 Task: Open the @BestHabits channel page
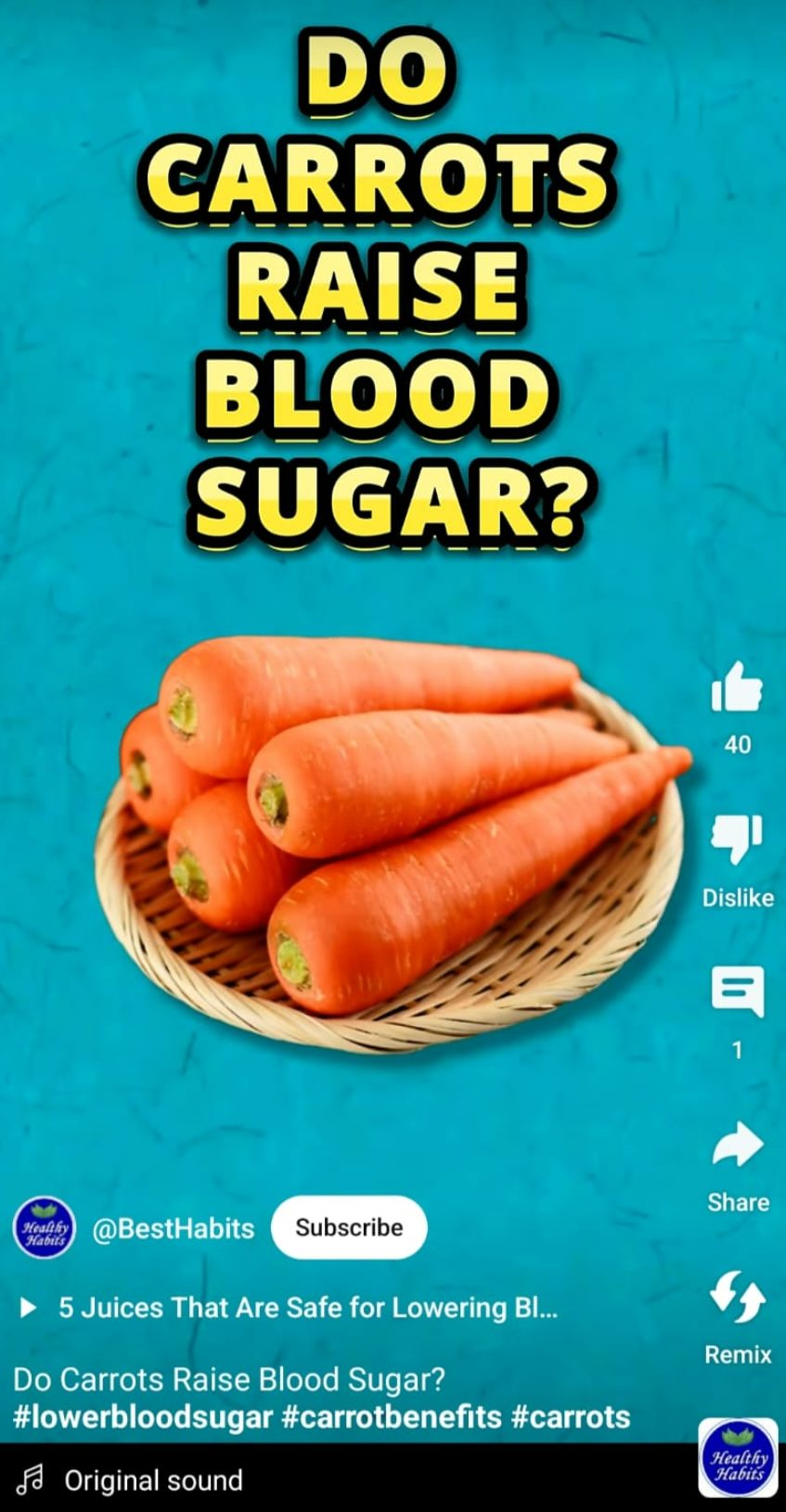tap(173, 1228)
